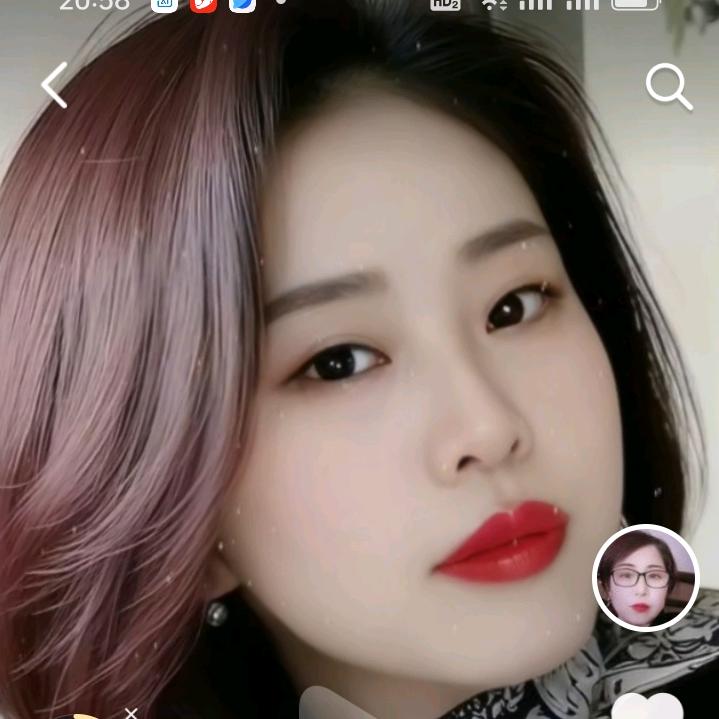Like the video with the heart icon
Viewport: 719px width, 719px height.
647,706
